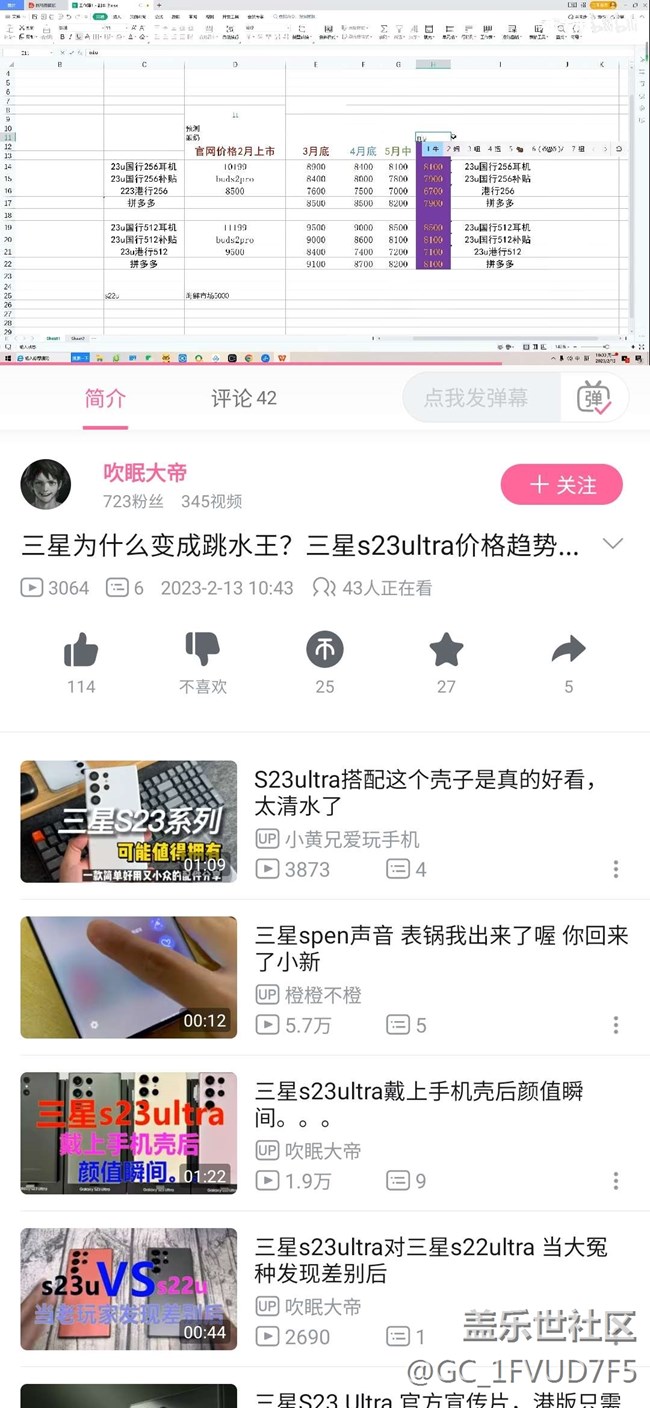Image resolution: width=650 pixels, height=1408 pixels.
Task: Give a coin to this video
Action: tap(325, 651)
